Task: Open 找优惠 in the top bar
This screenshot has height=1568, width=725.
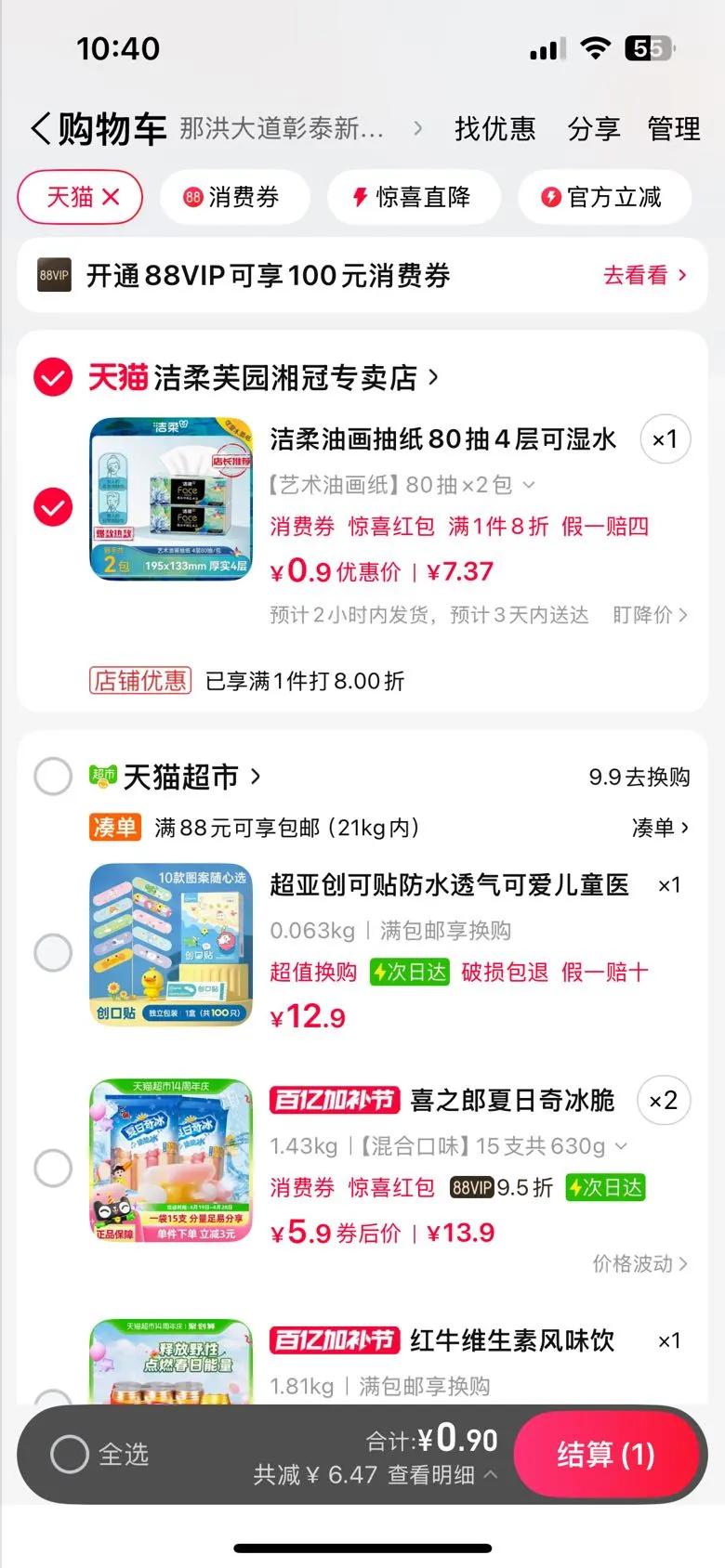Action: tap(494, 128)
